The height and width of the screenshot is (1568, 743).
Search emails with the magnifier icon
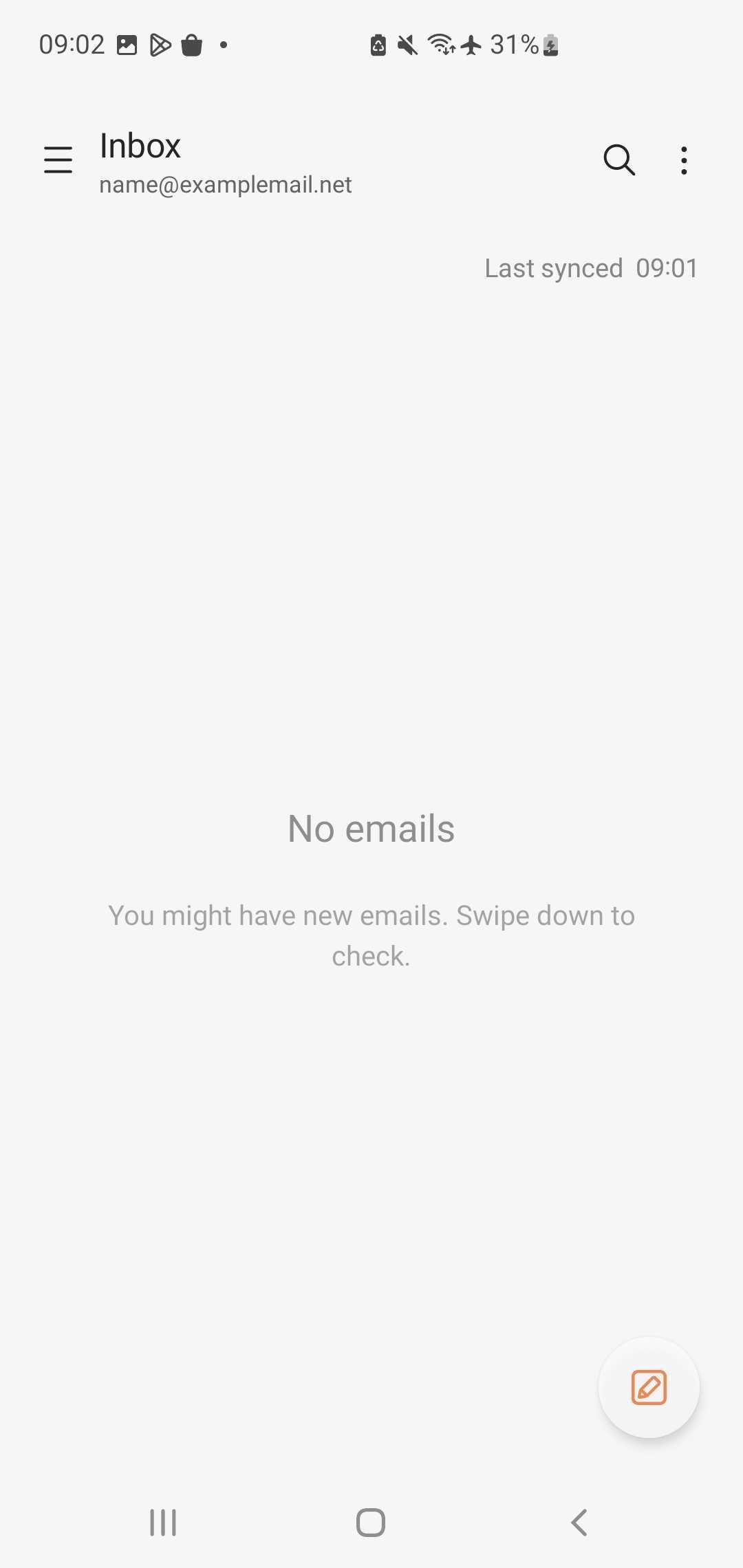(x=619, y=160)
